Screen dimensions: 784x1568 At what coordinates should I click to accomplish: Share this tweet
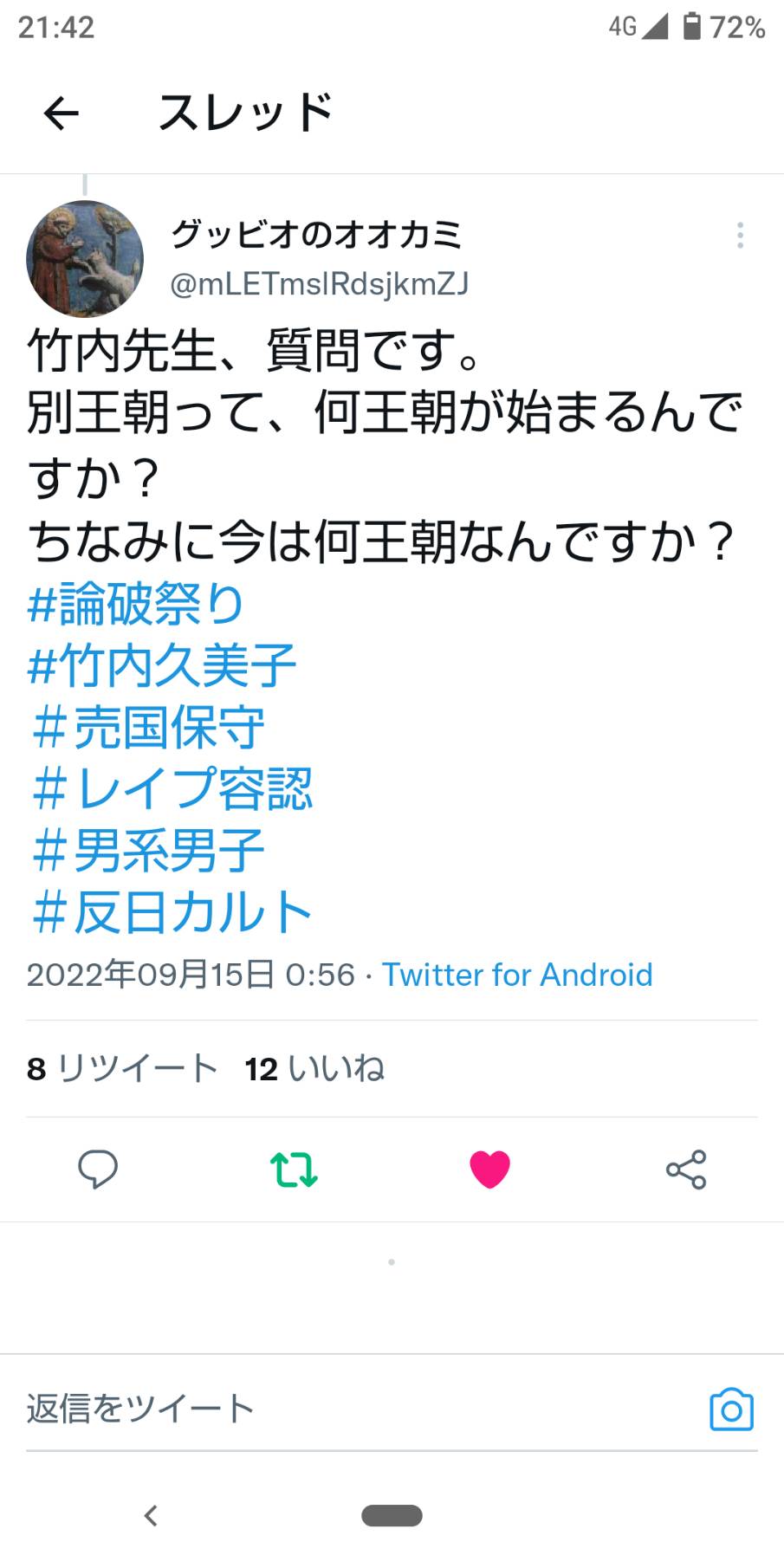[685, 1170]
